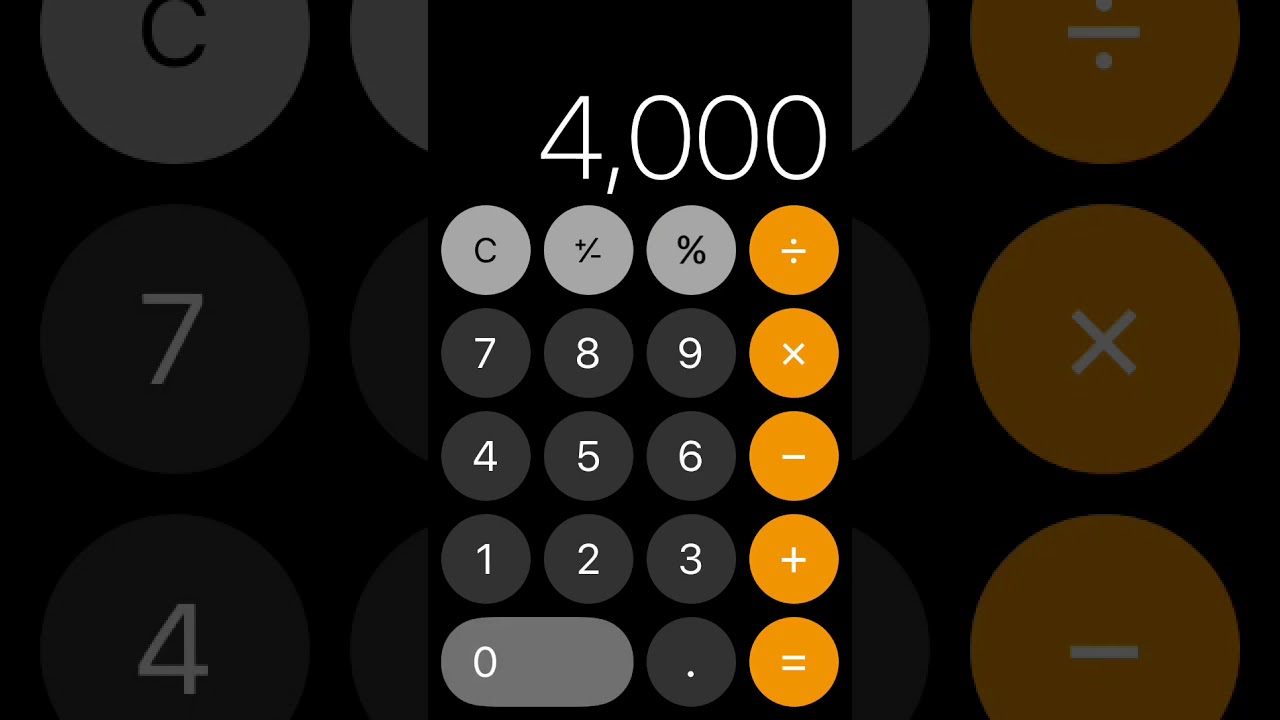Screen dimensions: 1280x720
Task: Tap the zero key
Action: point(537,662)
